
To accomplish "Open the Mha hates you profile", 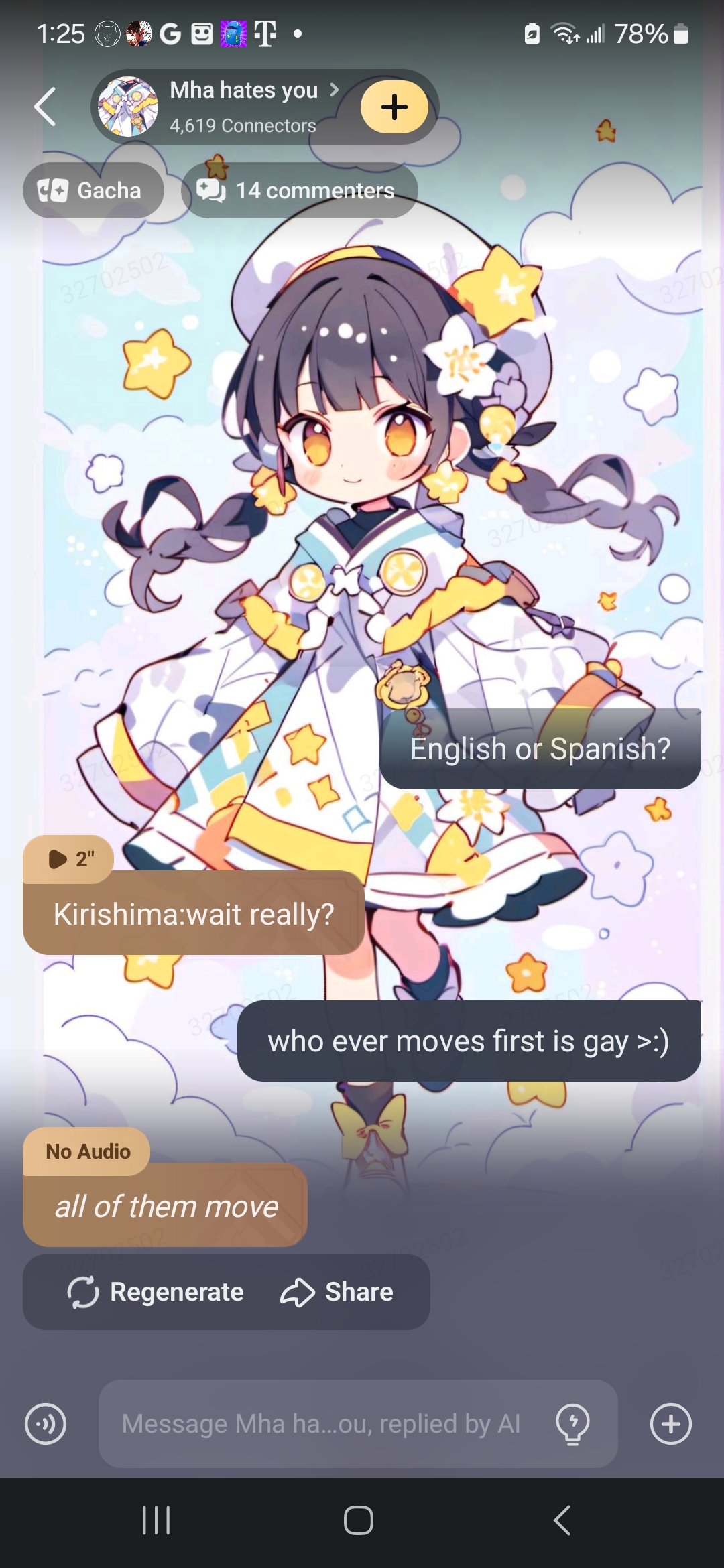I will tap(243, 106).
